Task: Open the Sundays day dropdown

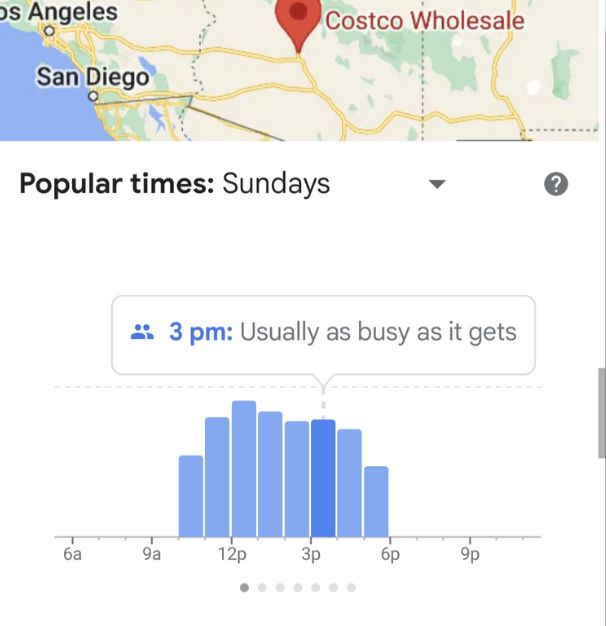Action: 435,185
